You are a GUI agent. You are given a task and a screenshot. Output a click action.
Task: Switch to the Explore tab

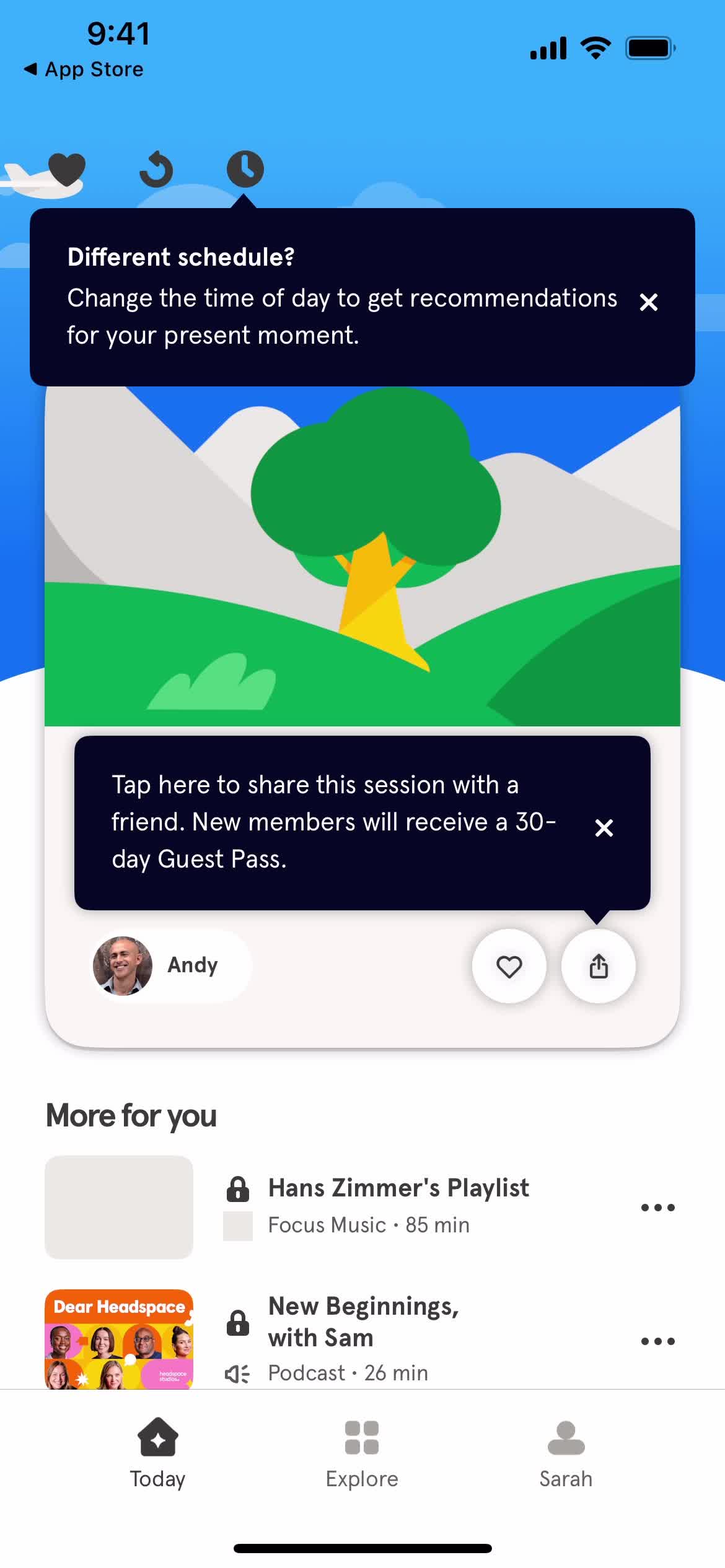pos(362,1453)
